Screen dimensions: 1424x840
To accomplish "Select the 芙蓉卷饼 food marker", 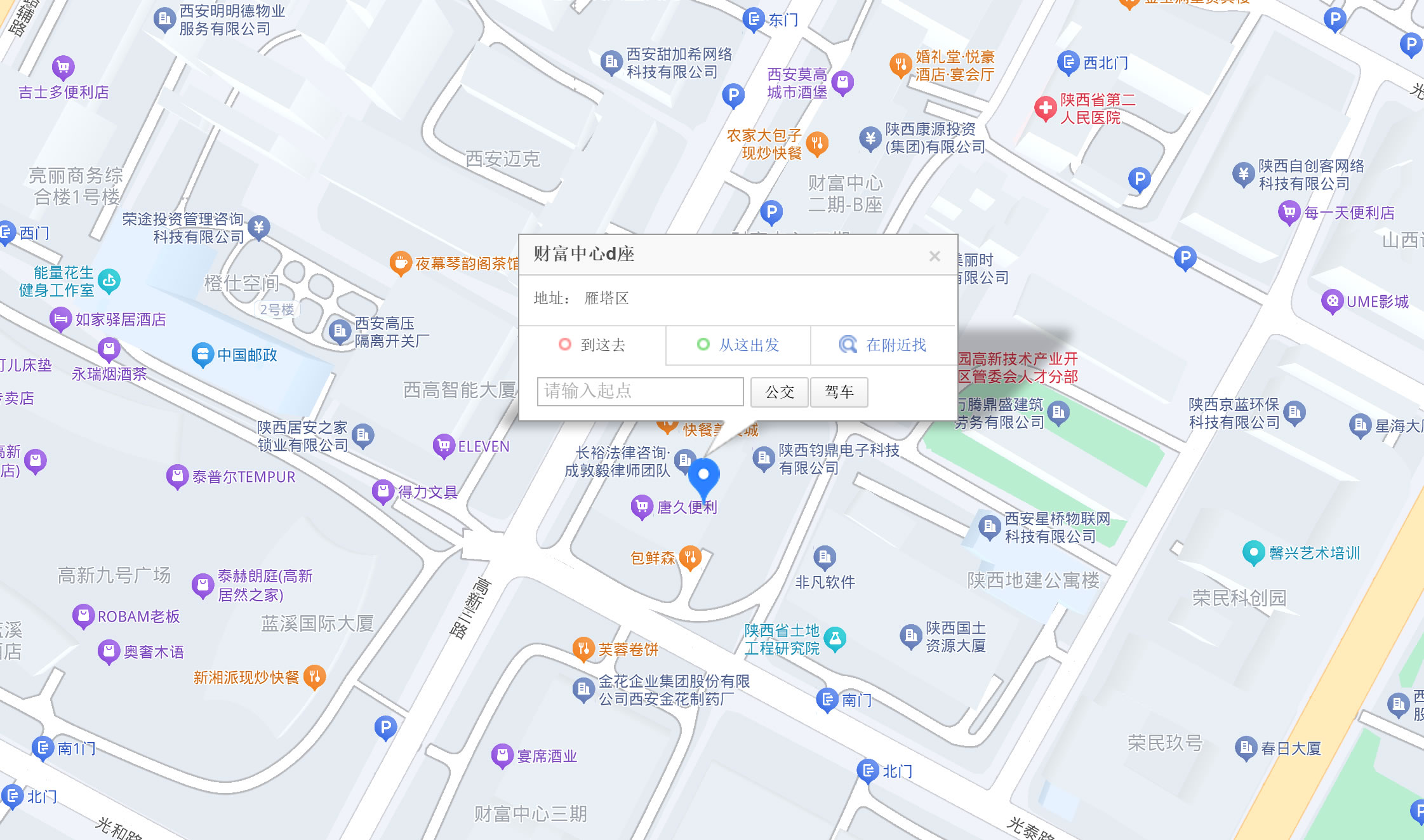I will coord(583,648).
